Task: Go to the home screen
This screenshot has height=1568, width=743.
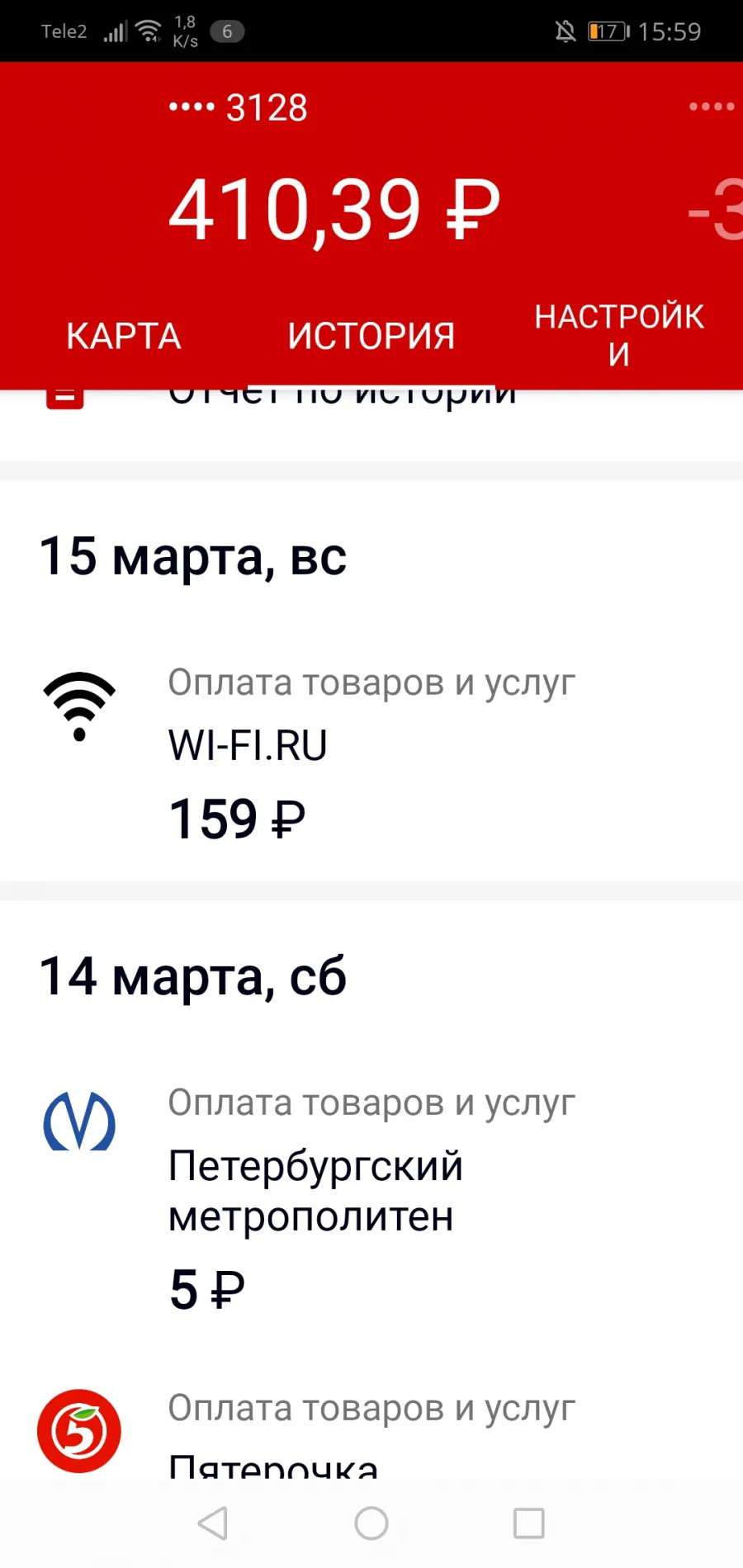Action: [371, 1523]
